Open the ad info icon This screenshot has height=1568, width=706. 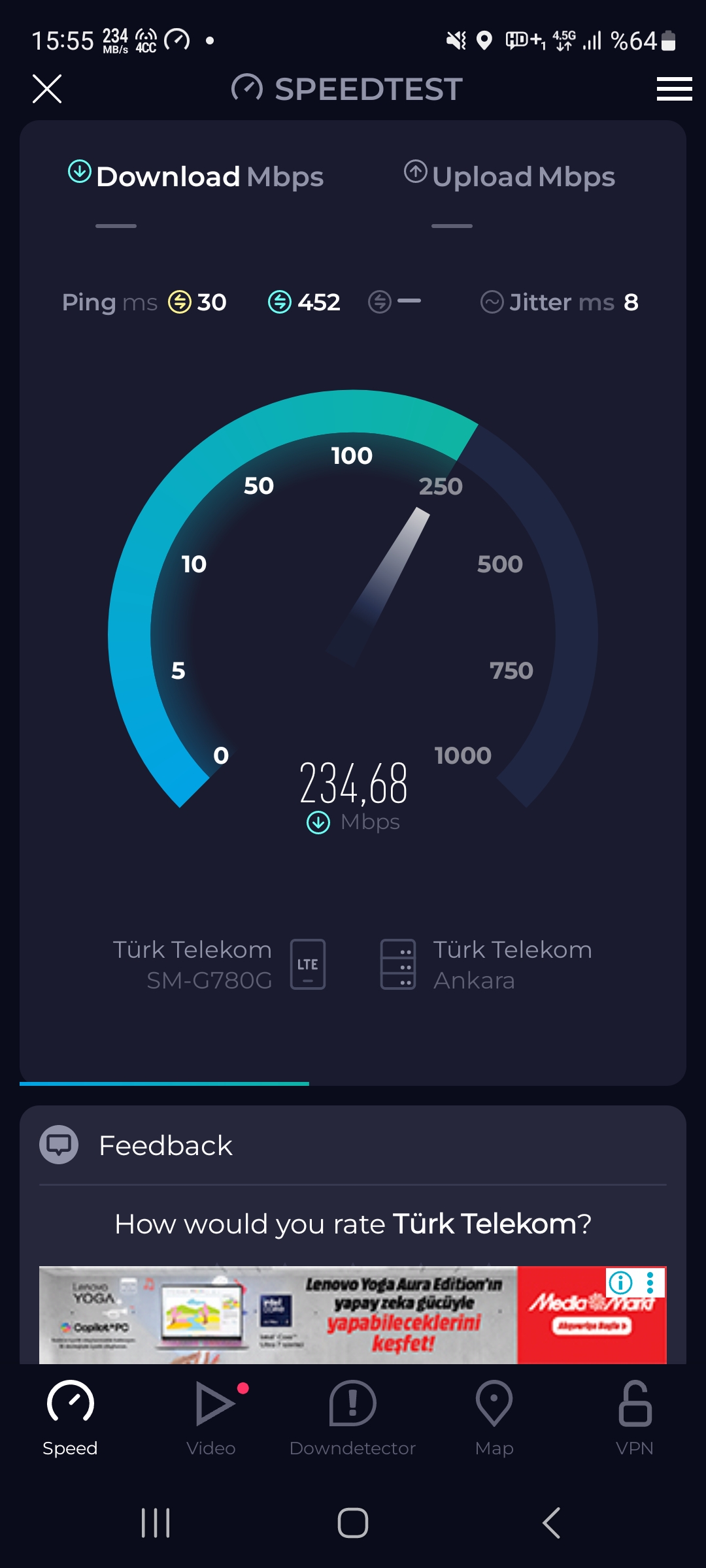pyautogui.click(x=620, y=1283)
